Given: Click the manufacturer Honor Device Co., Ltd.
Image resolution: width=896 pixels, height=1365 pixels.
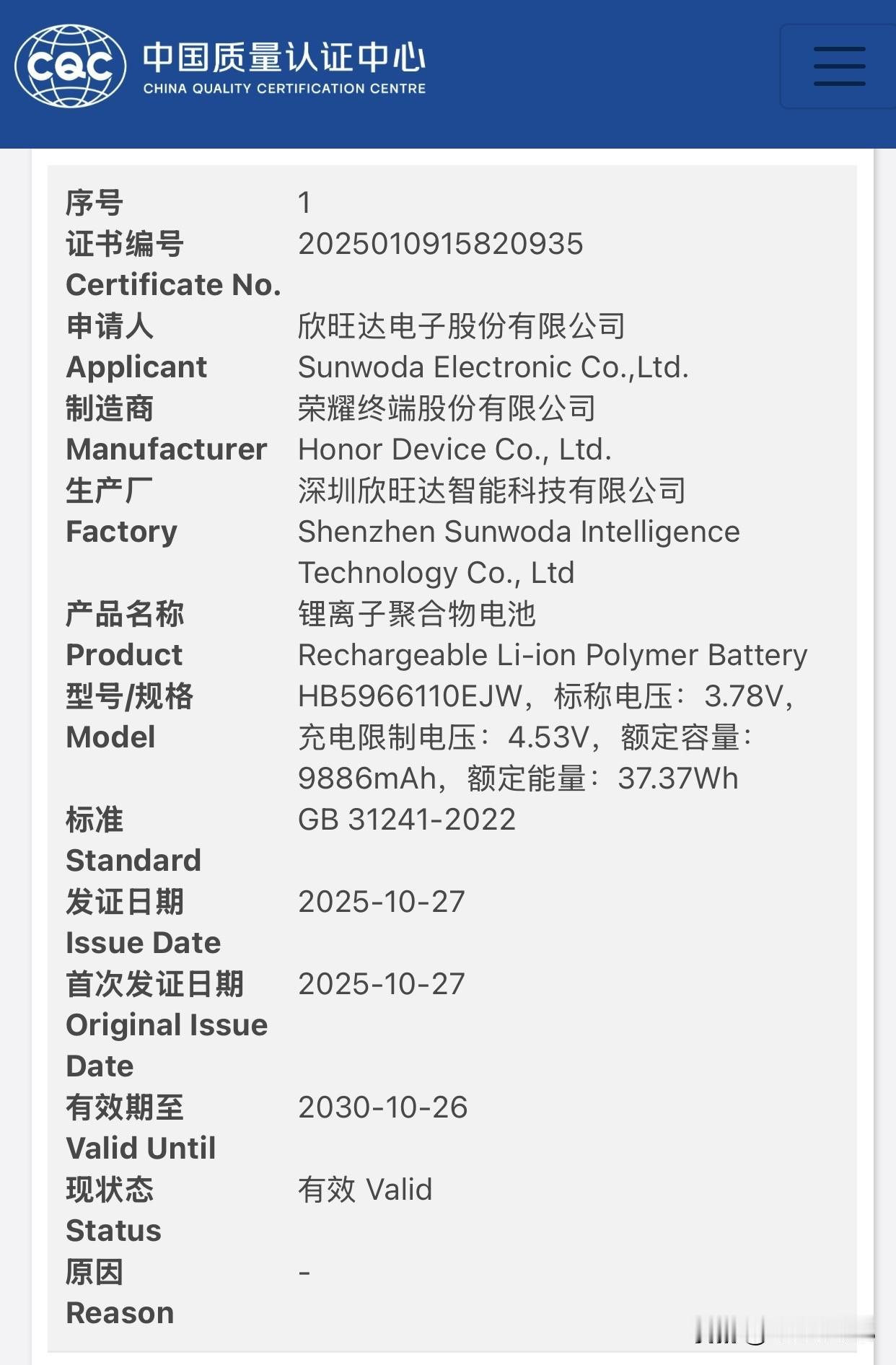Looking at the screenshot, I should pos(454,449).
